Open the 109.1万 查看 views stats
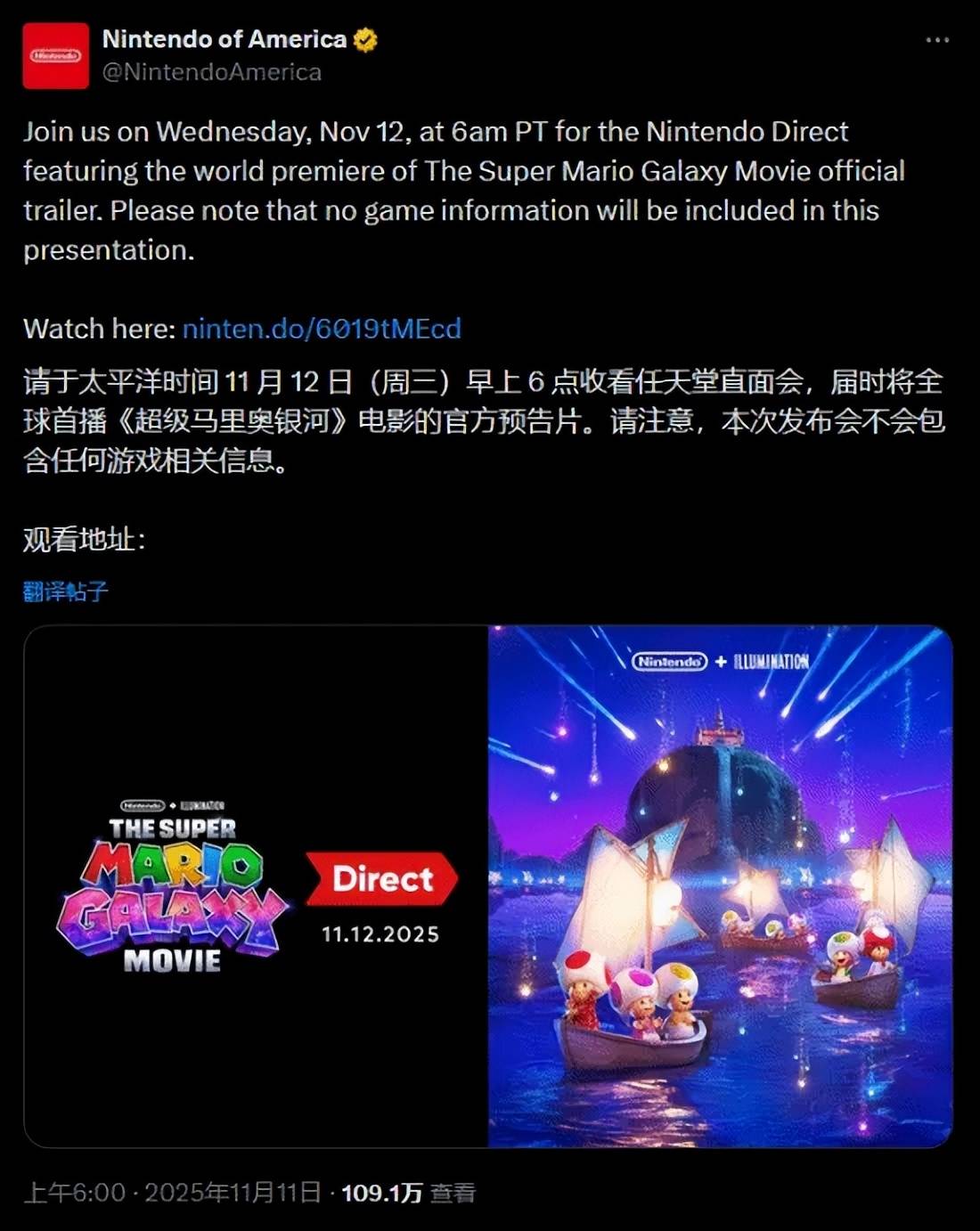980x1231 pixels. (408, 1193)
